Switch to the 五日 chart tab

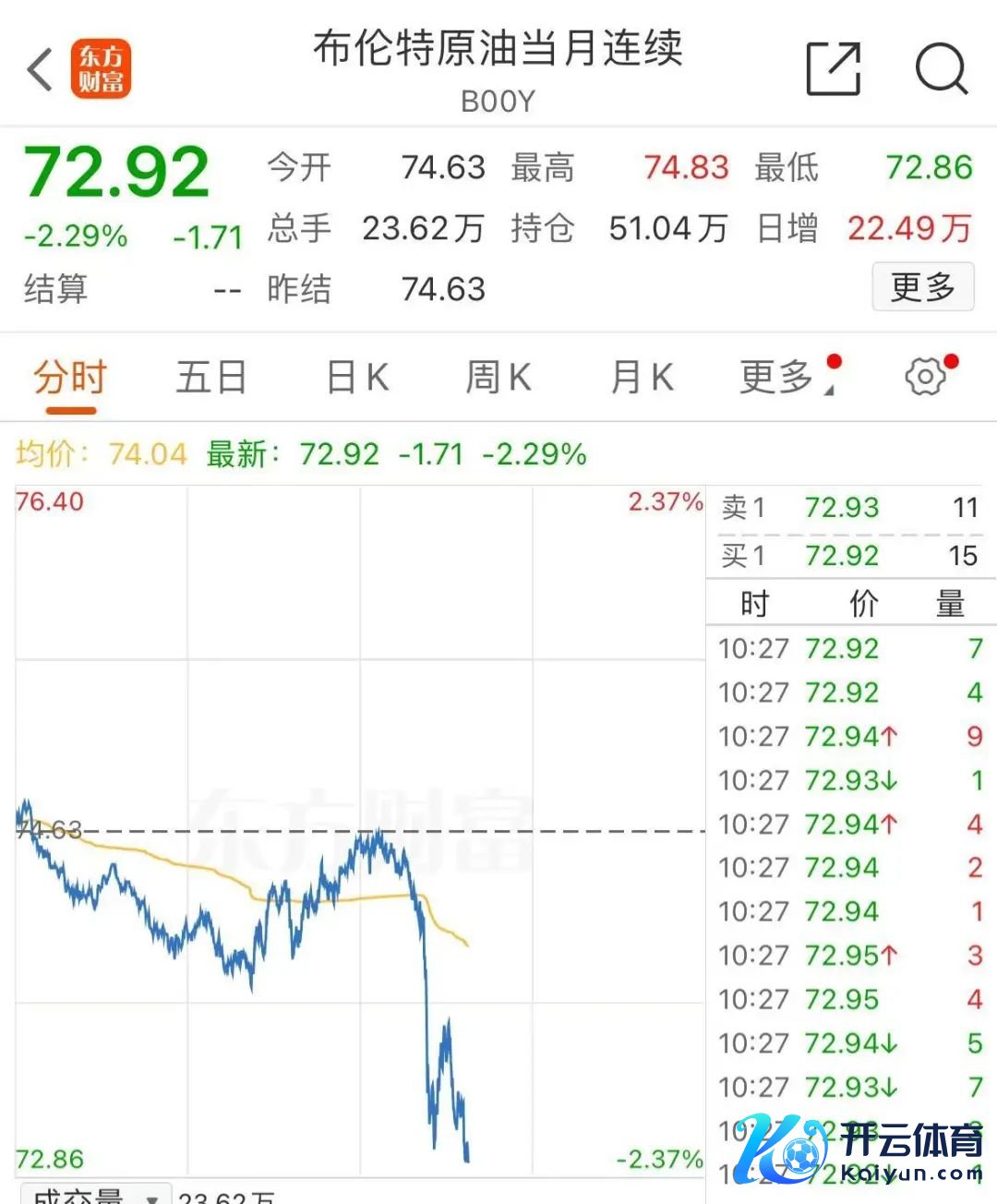coord(211,378)
